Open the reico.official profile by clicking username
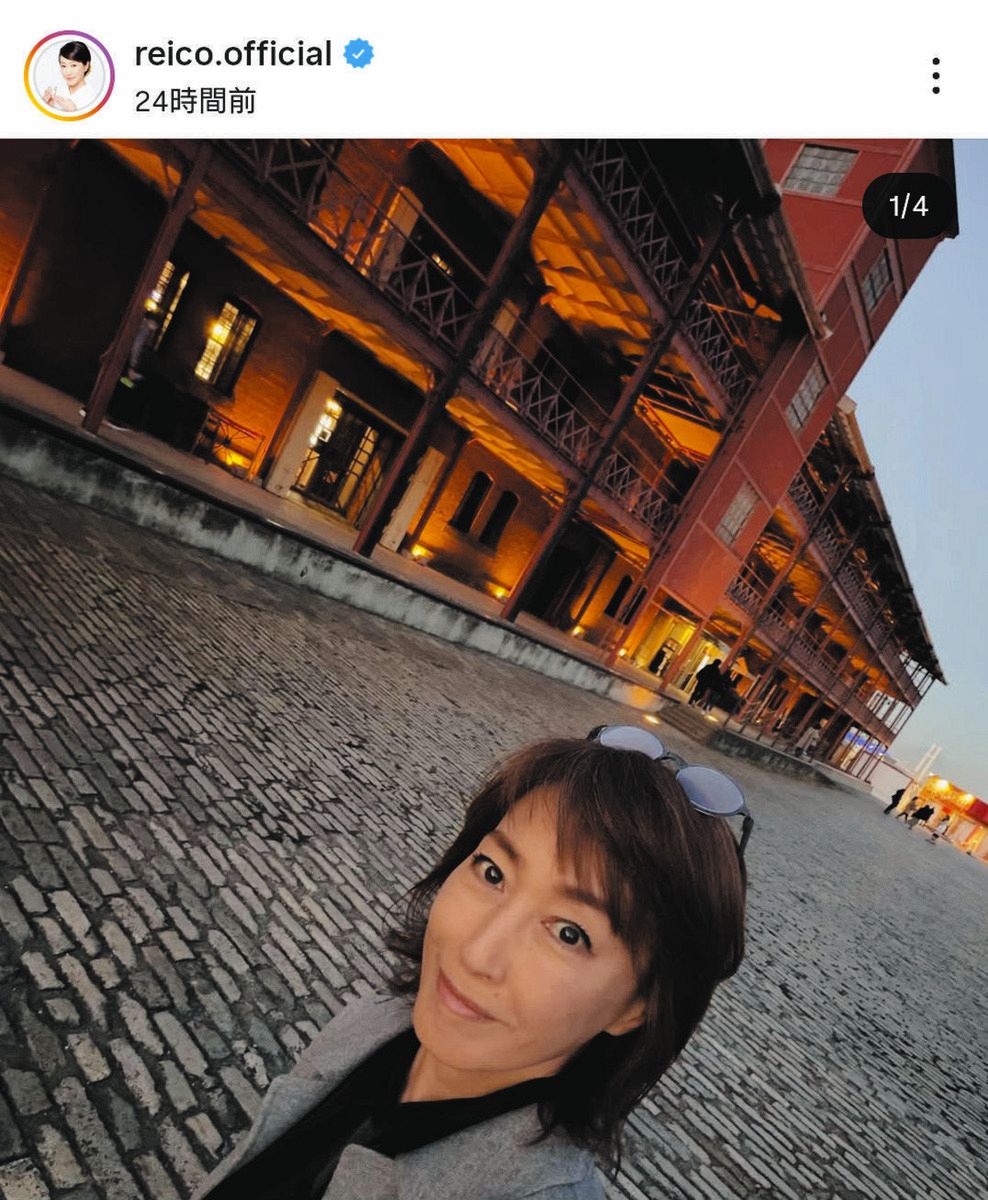 pos(237,56)
